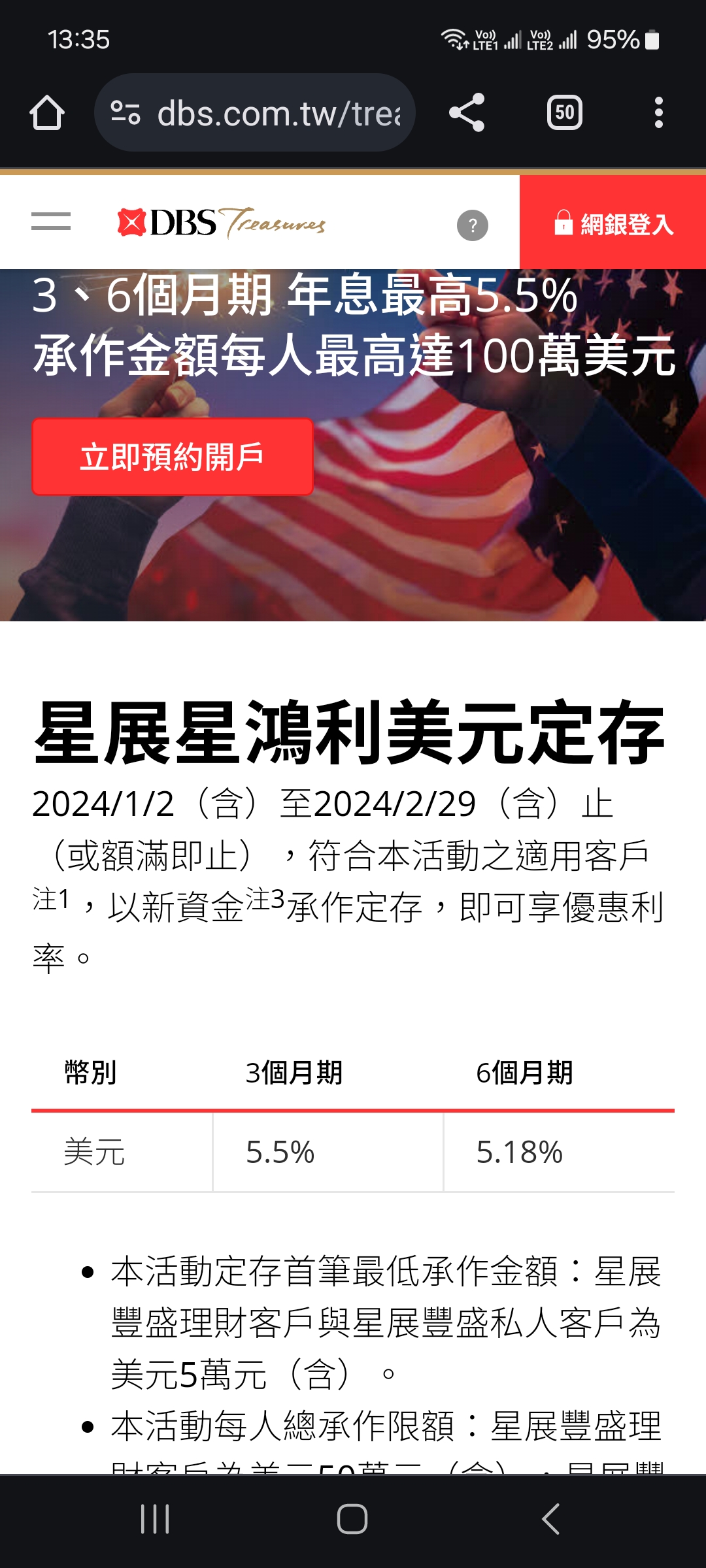706x1568 pixels.
Task: Open the help question mark icon
Action: 472,225
